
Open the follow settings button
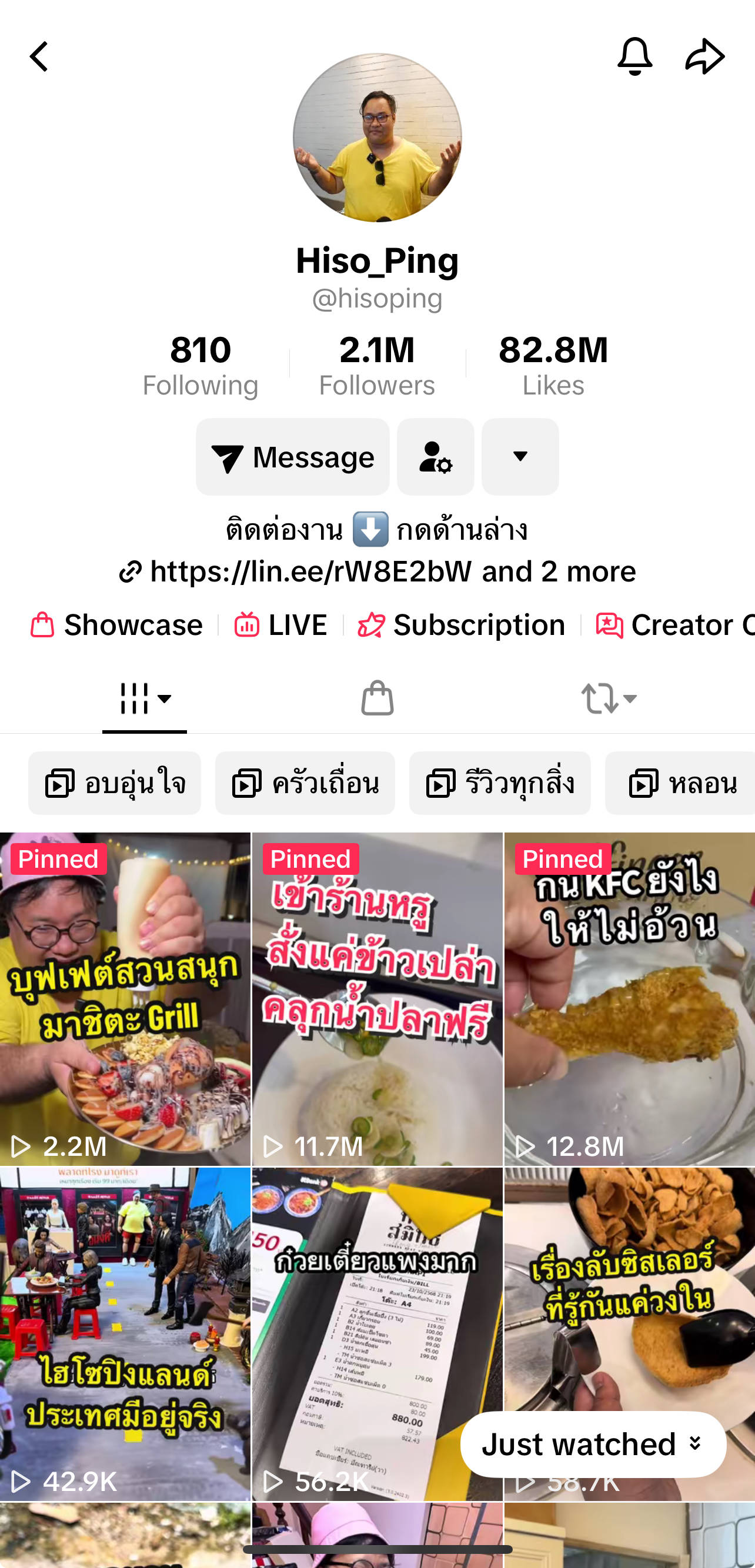pyautogui.click(x=435, y=456)
